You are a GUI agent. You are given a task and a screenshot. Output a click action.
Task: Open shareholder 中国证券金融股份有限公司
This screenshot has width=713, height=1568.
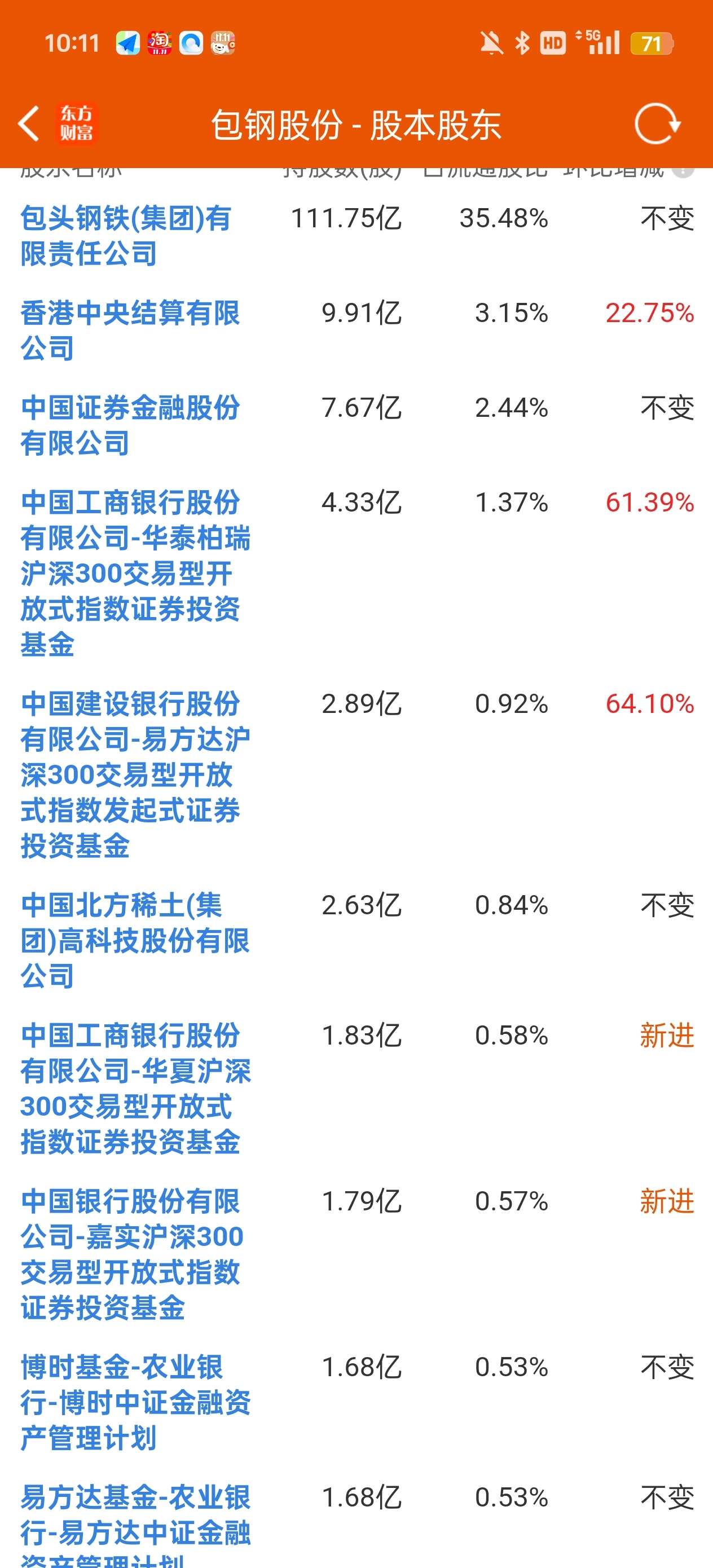point(130,425)
